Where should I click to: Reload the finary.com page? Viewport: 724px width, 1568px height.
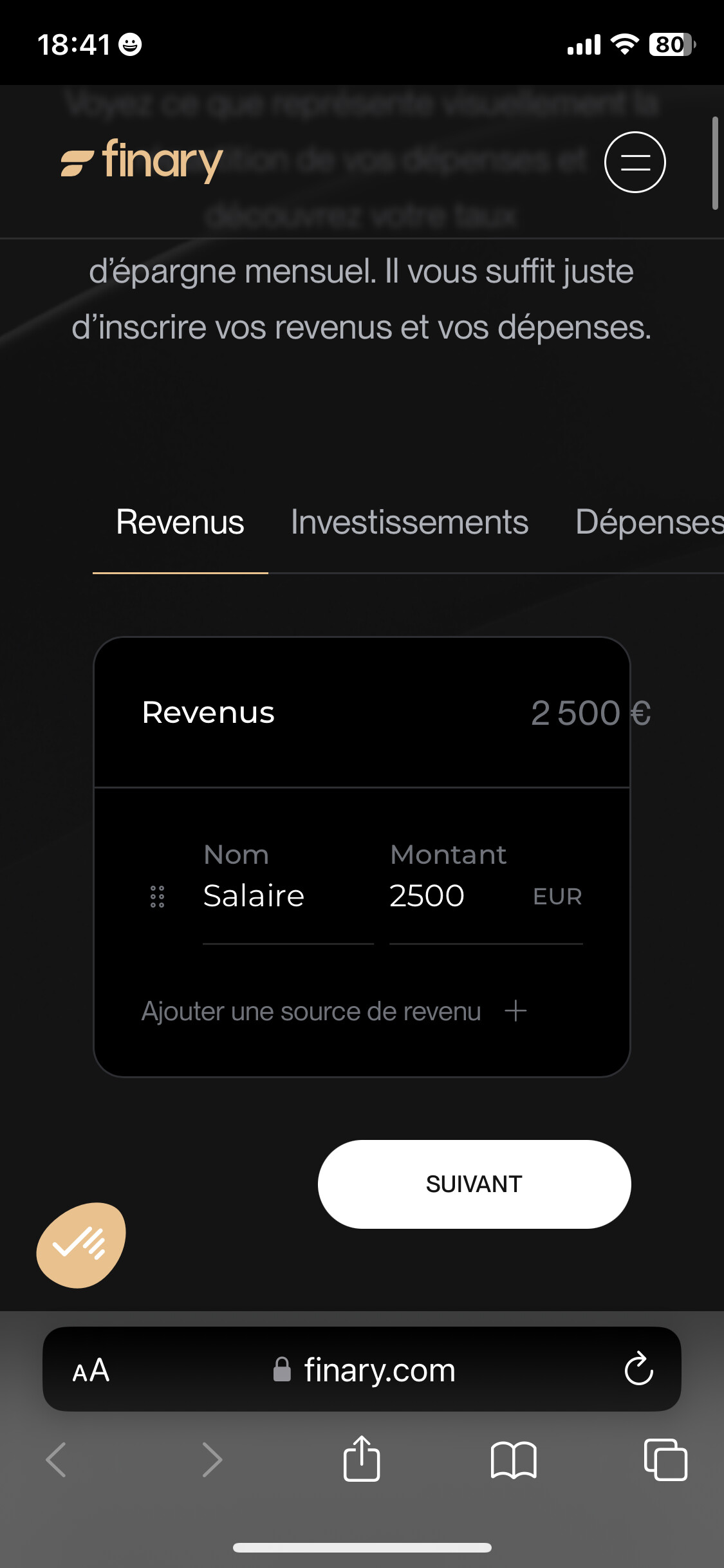639,1368
